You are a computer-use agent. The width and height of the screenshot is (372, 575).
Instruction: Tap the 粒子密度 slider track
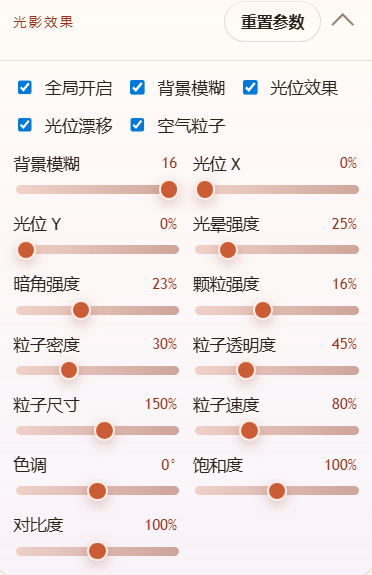click(97, 370)
